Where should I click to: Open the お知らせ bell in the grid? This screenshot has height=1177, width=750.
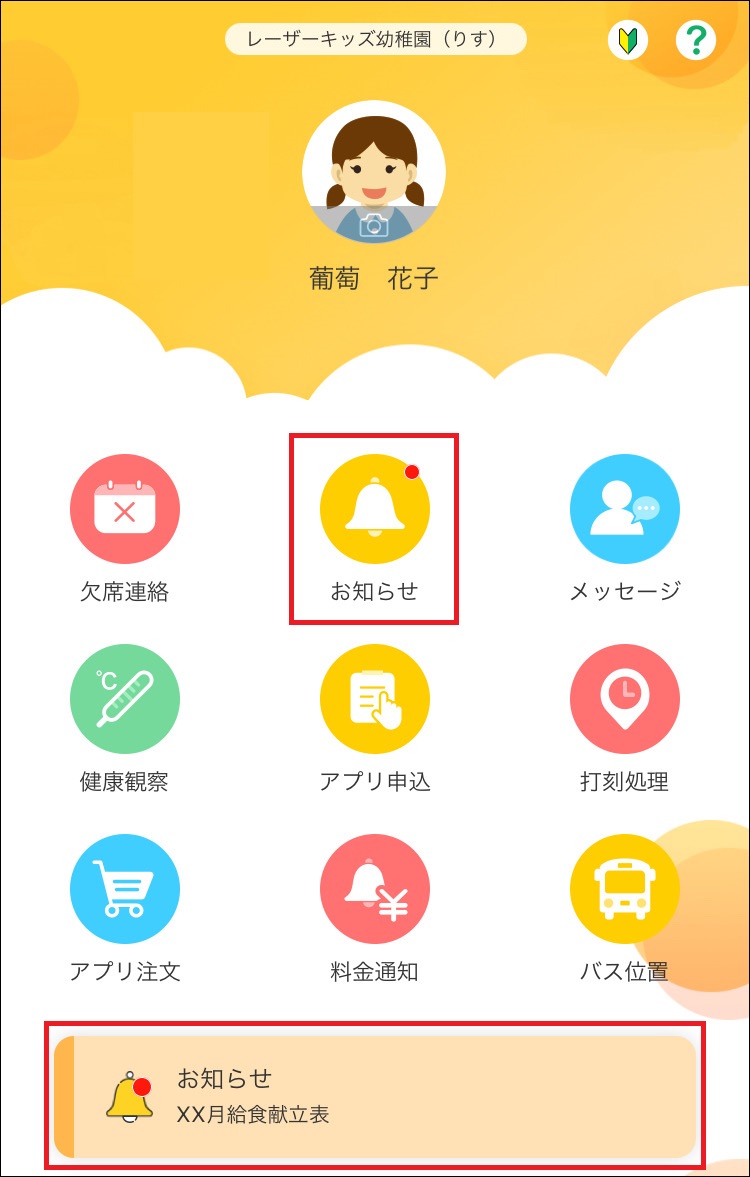click(374, 510)
